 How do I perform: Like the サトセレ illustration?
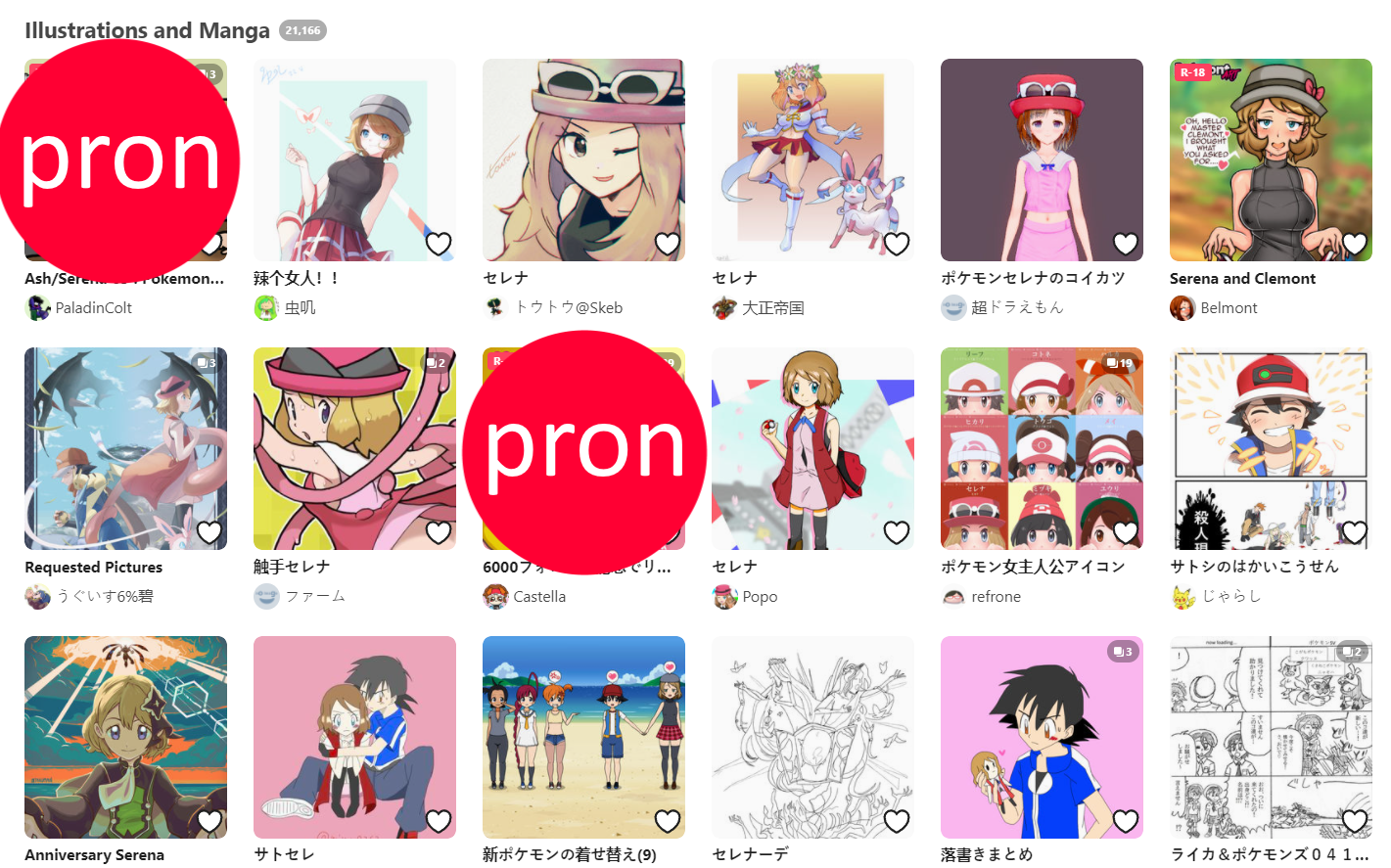(x=439, y=821)
